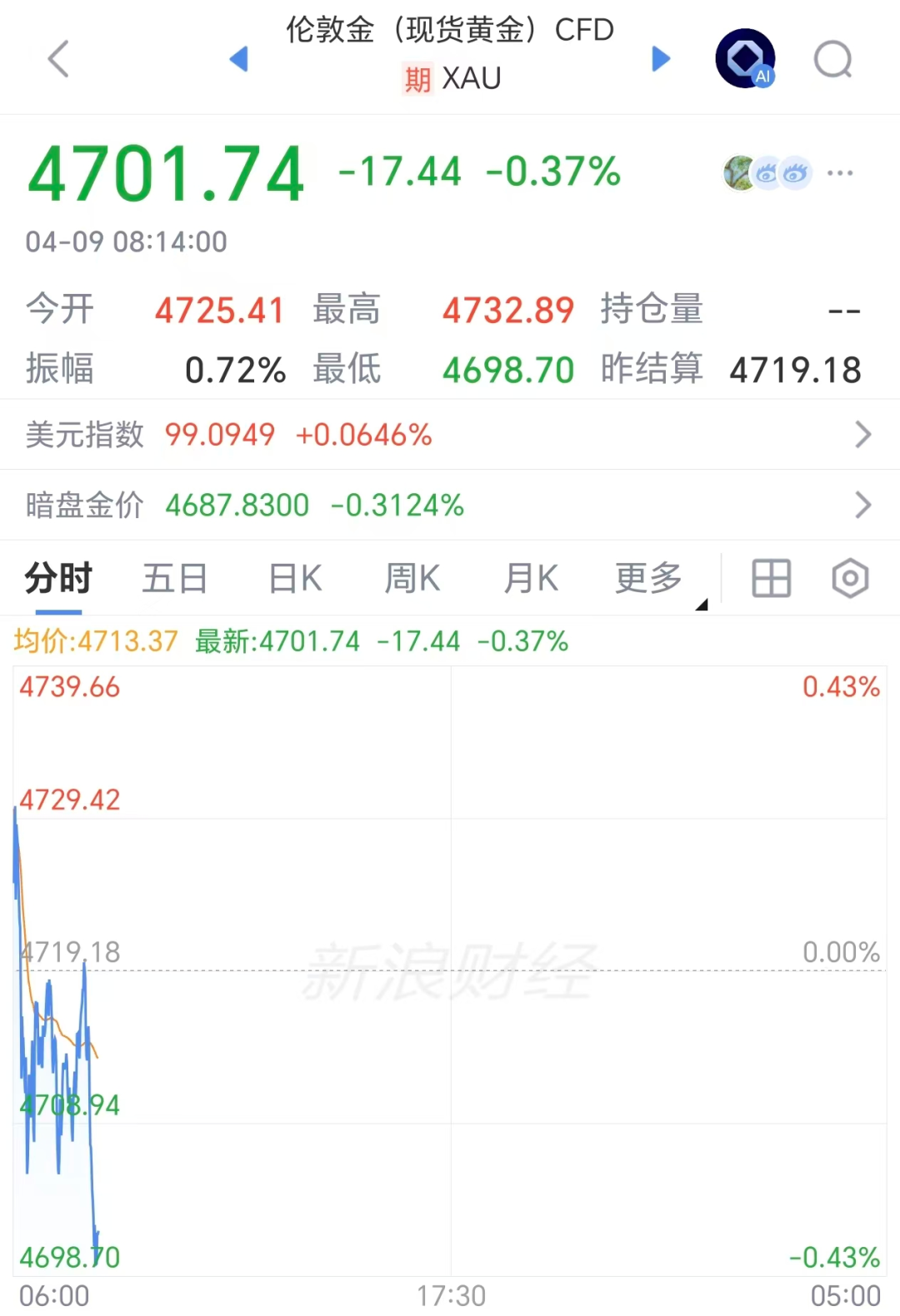The image size is (900, 1316).
Task: Open the ellipsis more-options icon
Action: (x=840, y=172)
